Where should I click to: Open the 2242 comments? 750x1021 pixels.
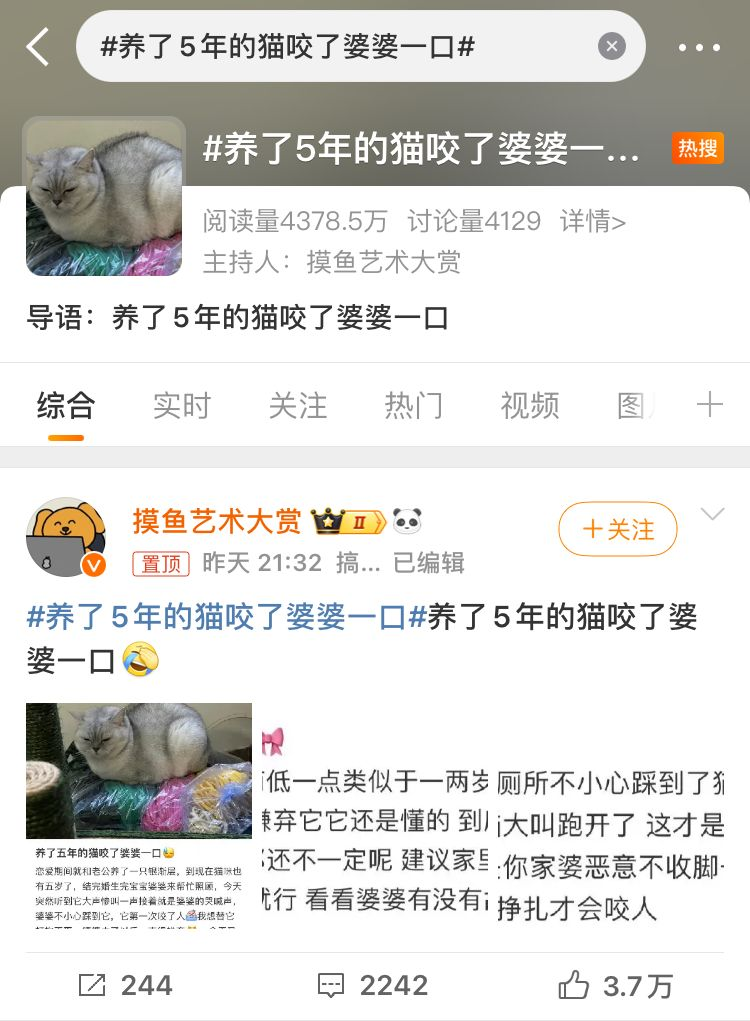click(374, 986)
